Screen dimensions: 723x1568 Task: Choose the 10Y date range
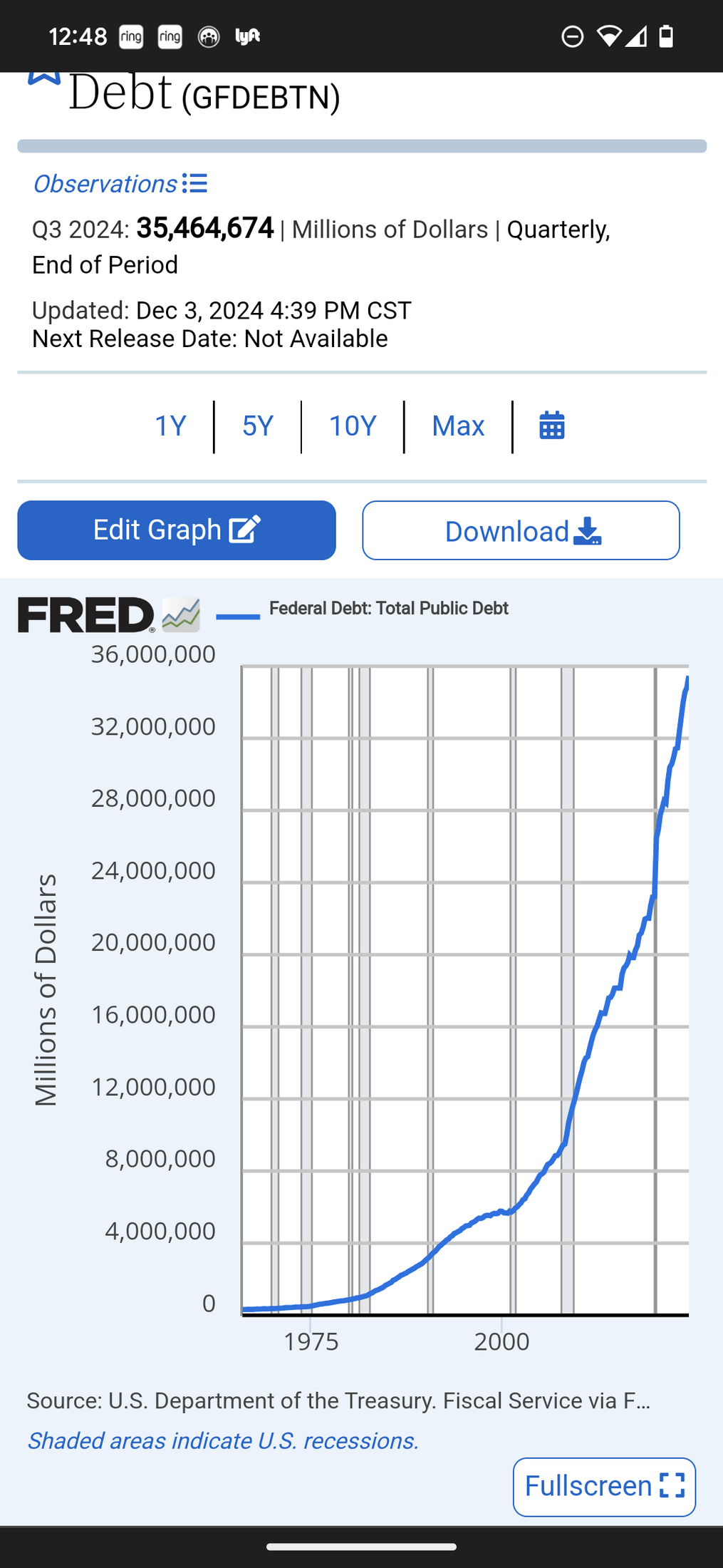pyautogui.click(x=353, y=426)
